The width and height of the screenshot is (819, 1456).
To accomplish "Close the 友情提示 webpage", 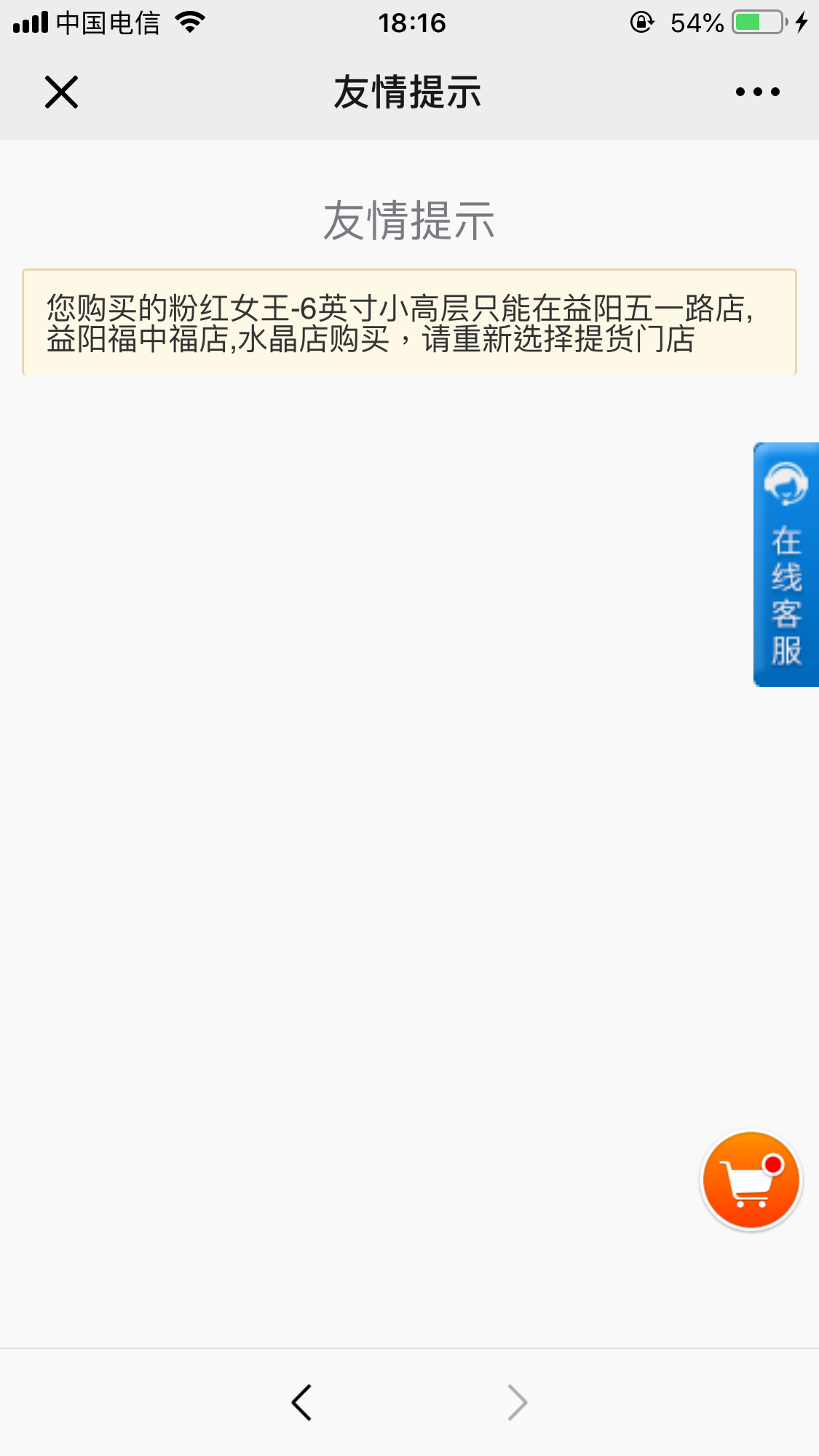I will coord(61,92).
